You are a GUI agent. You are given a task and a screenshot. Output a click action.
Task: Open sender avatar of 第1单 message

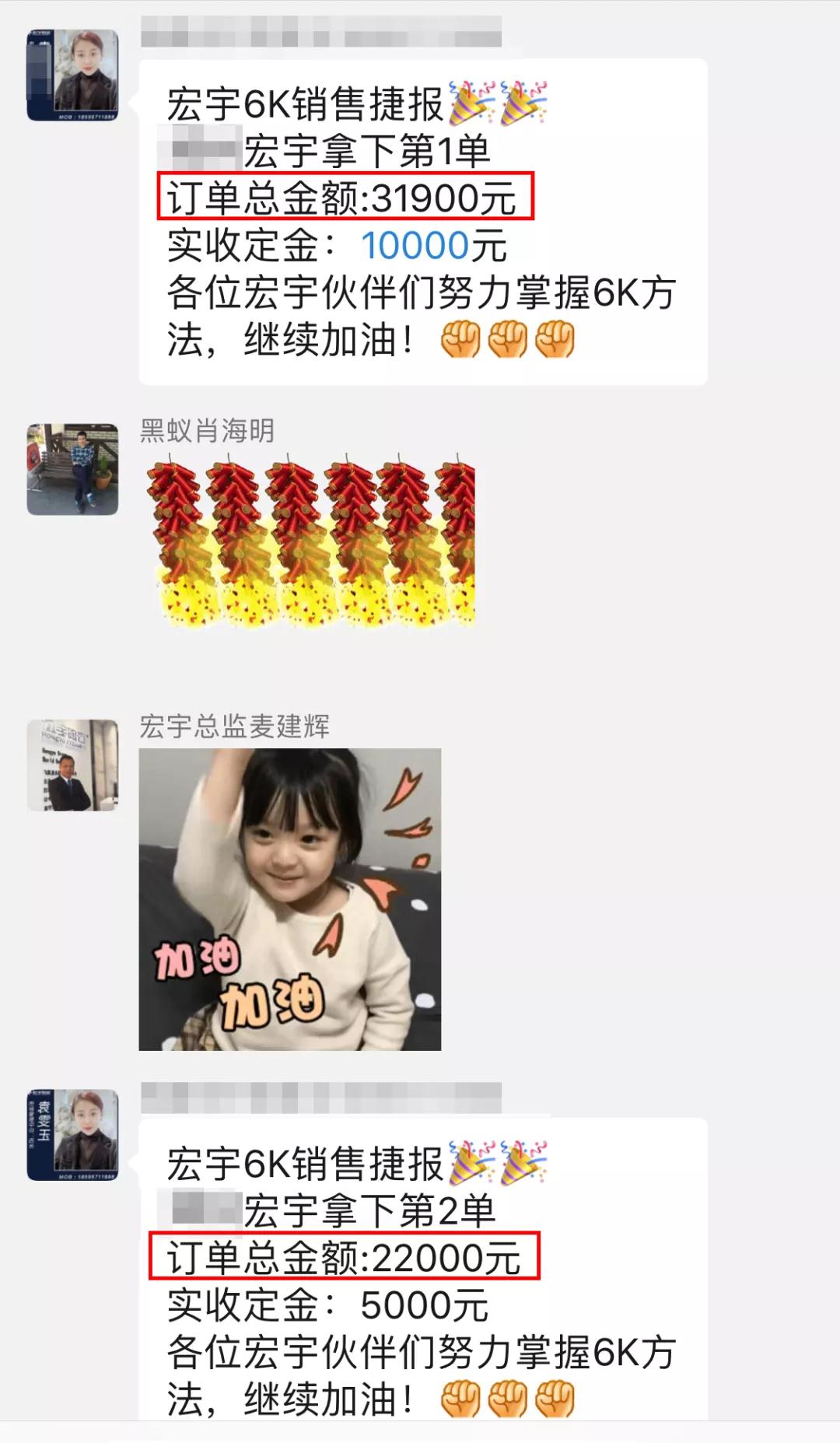(72, 75)
